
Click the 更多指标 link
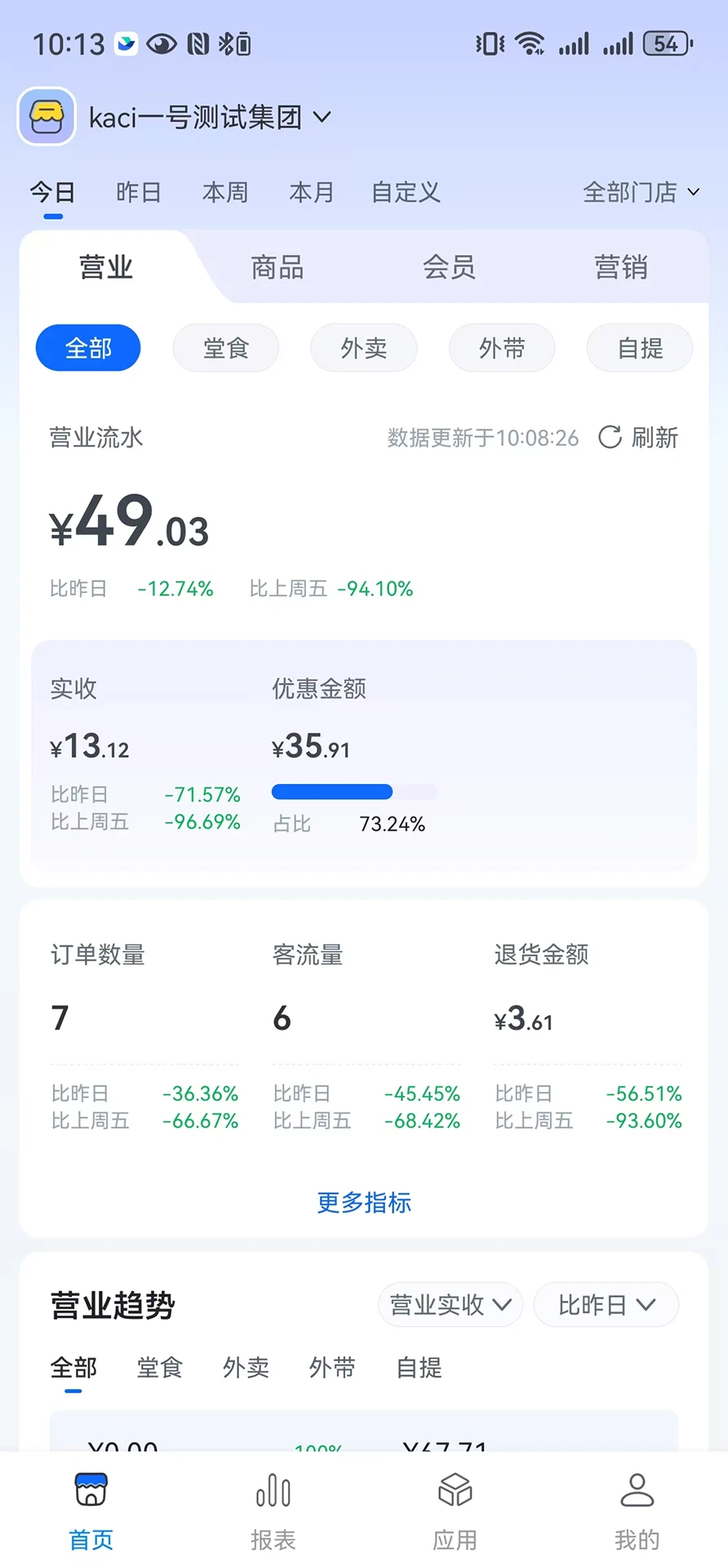click(x=363, y=1202)
